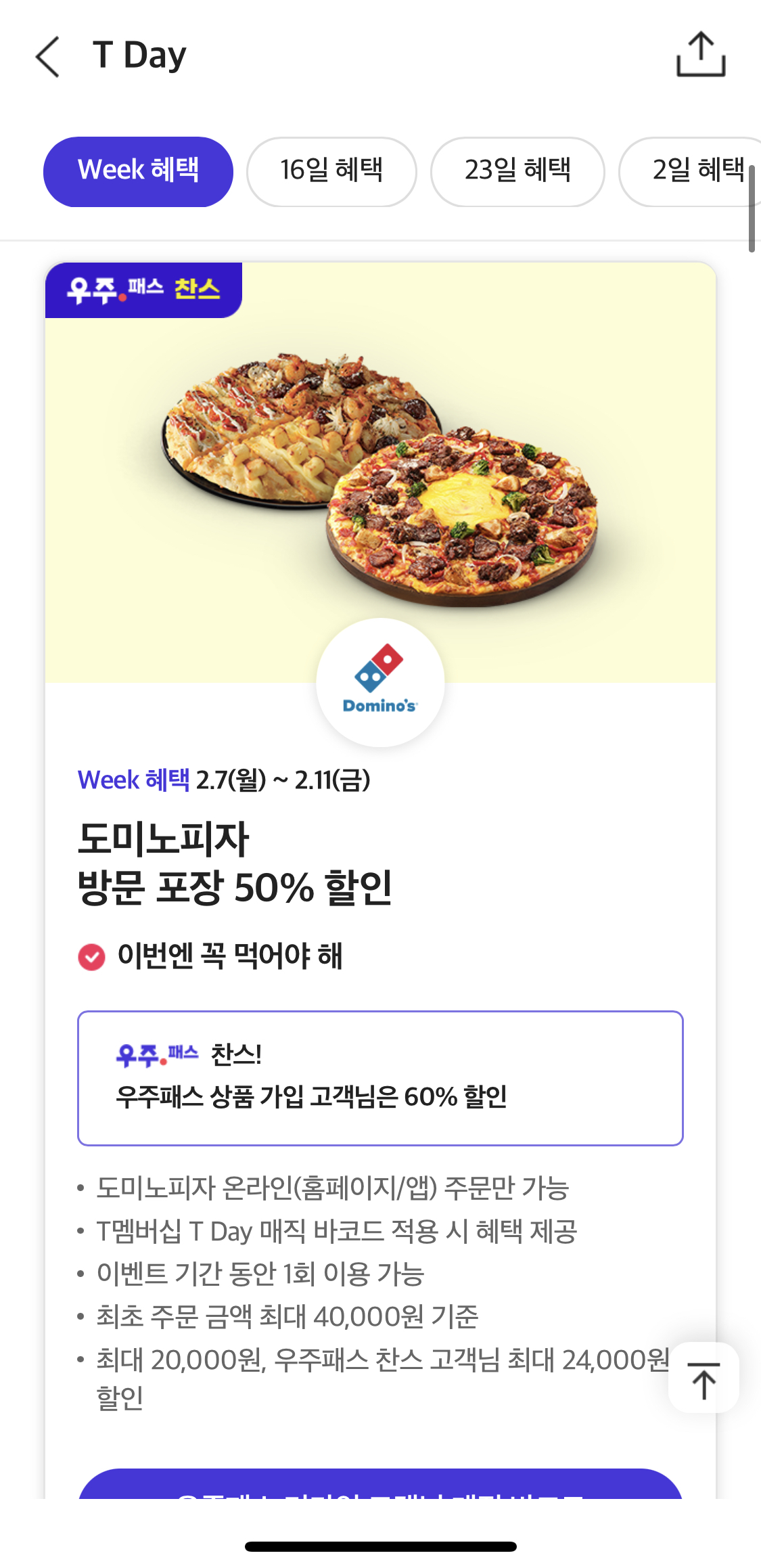Go back from the T Day page
761x1568 pixels.
tap(48, 57)
